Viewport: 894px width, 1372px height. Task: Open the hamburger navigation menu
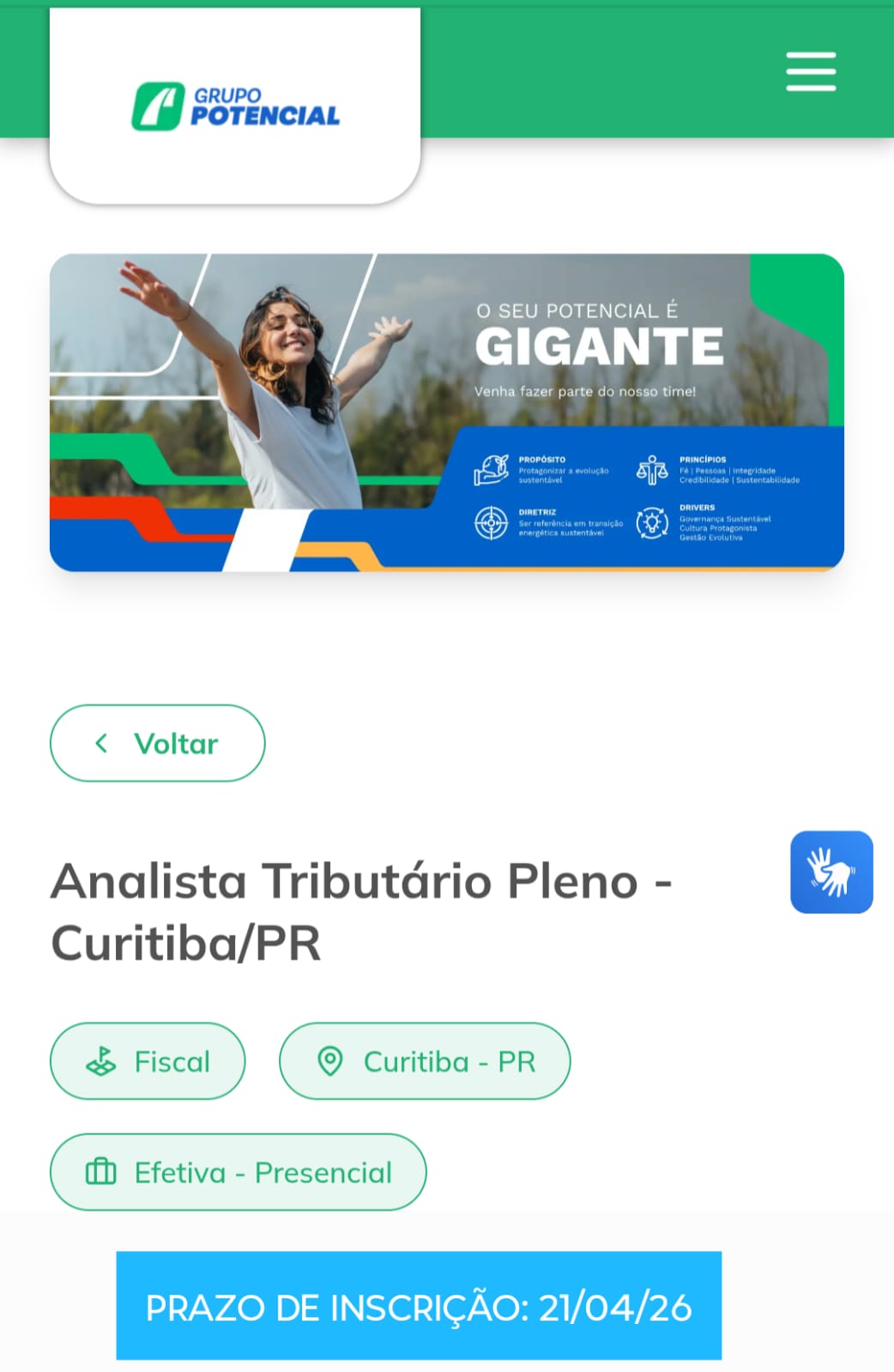pyautogui.click(x=811, y=71)
